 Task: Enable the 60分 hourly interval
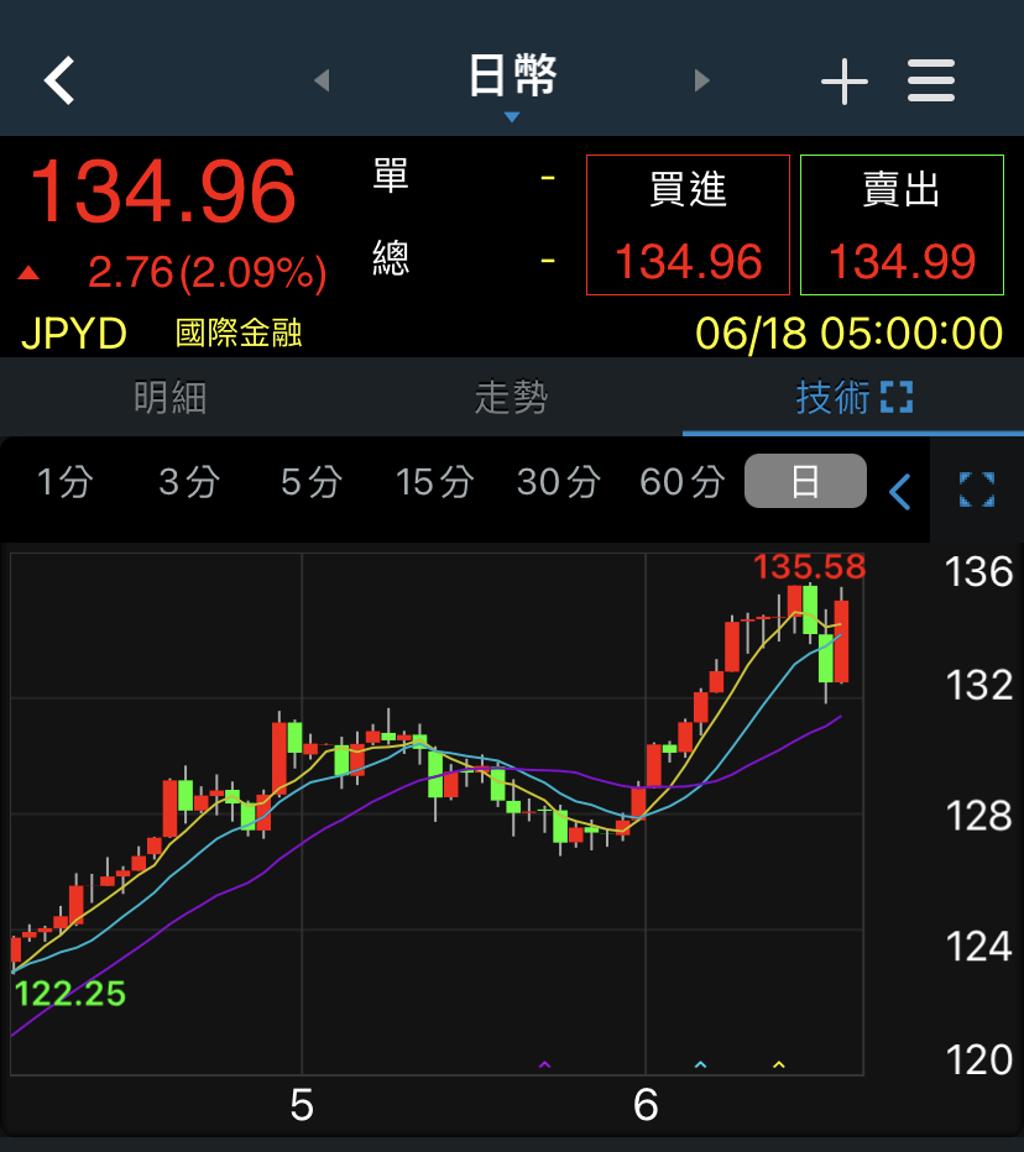680,481
